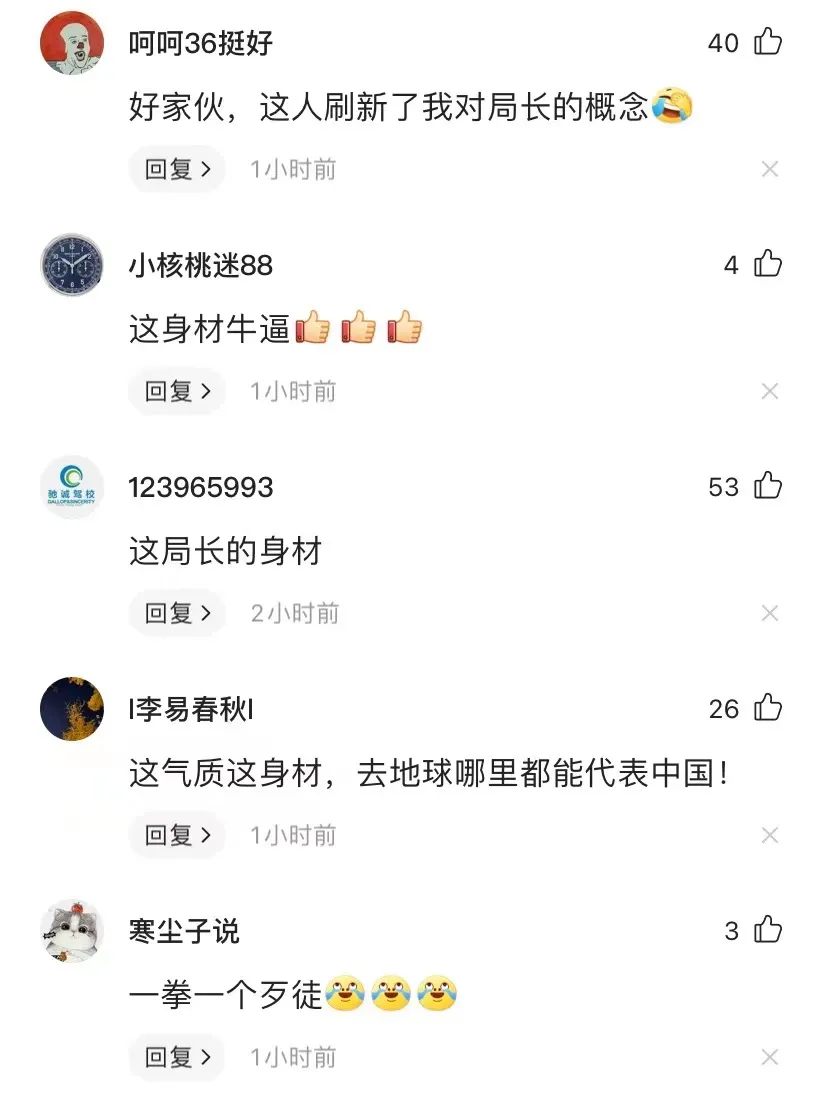Screen dimensions: 828x1113
Task: Dismiss the comment from 呵呵36挺好
Action: 769,169
